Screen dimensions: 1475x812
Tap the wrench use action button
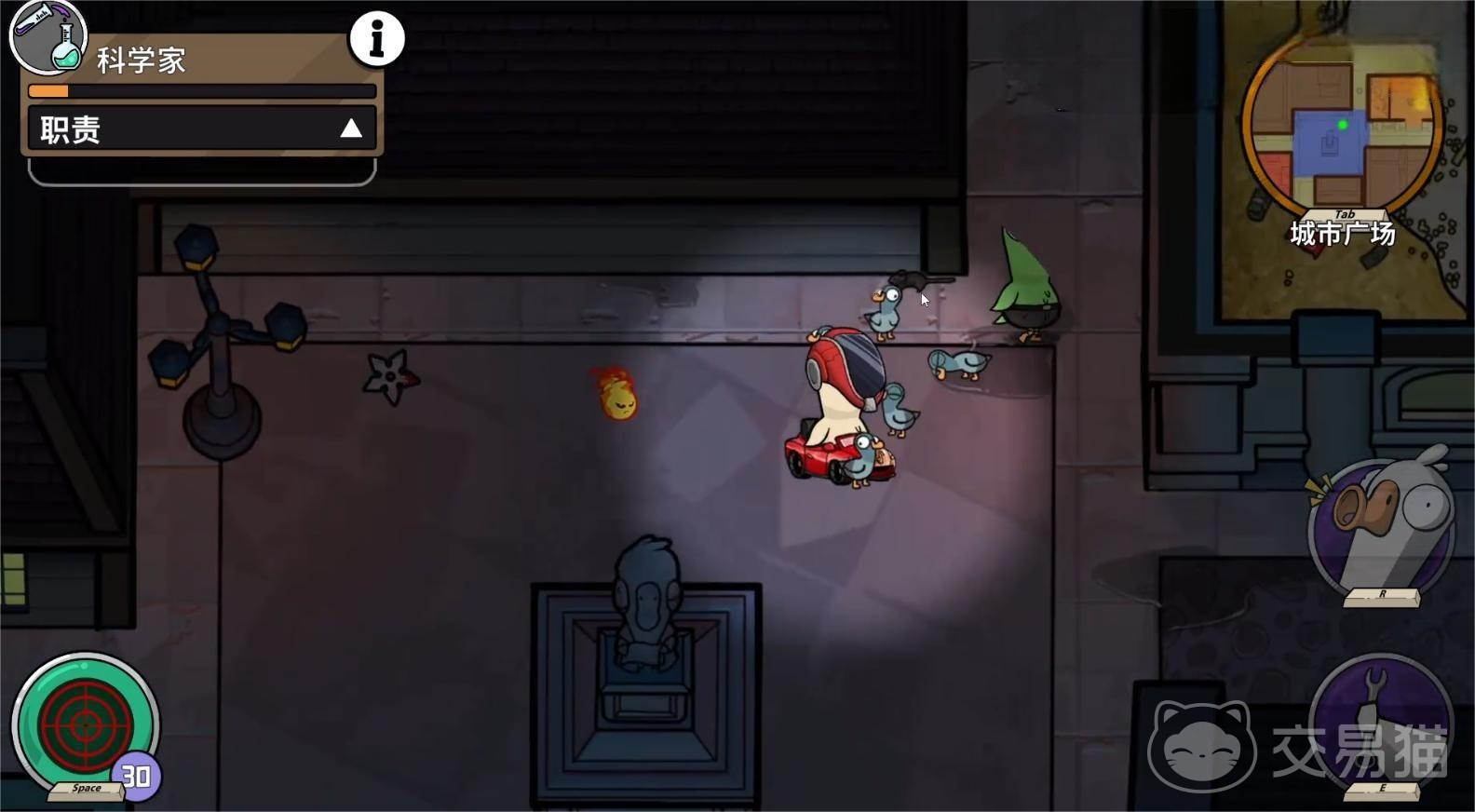1381,722
